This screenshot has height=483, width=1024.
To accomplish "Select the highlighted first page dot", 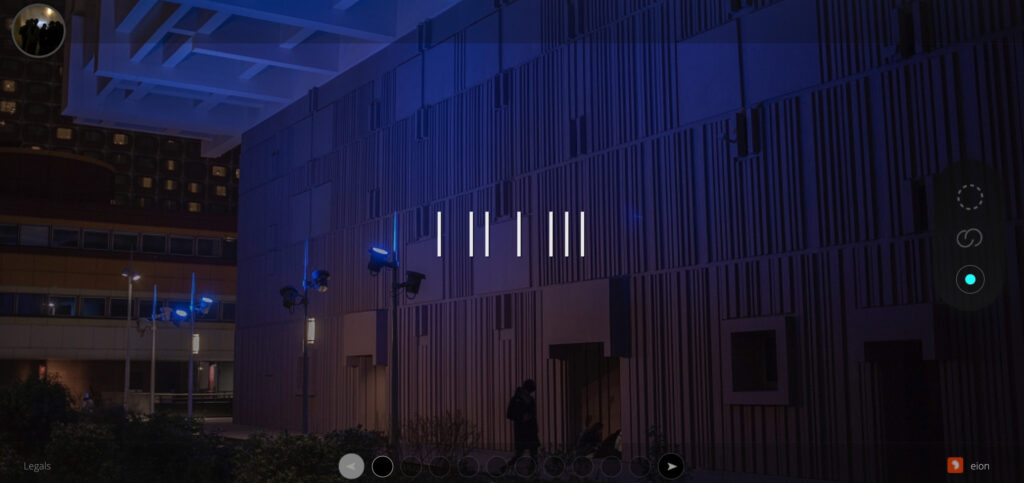I will tap(382, 466).
